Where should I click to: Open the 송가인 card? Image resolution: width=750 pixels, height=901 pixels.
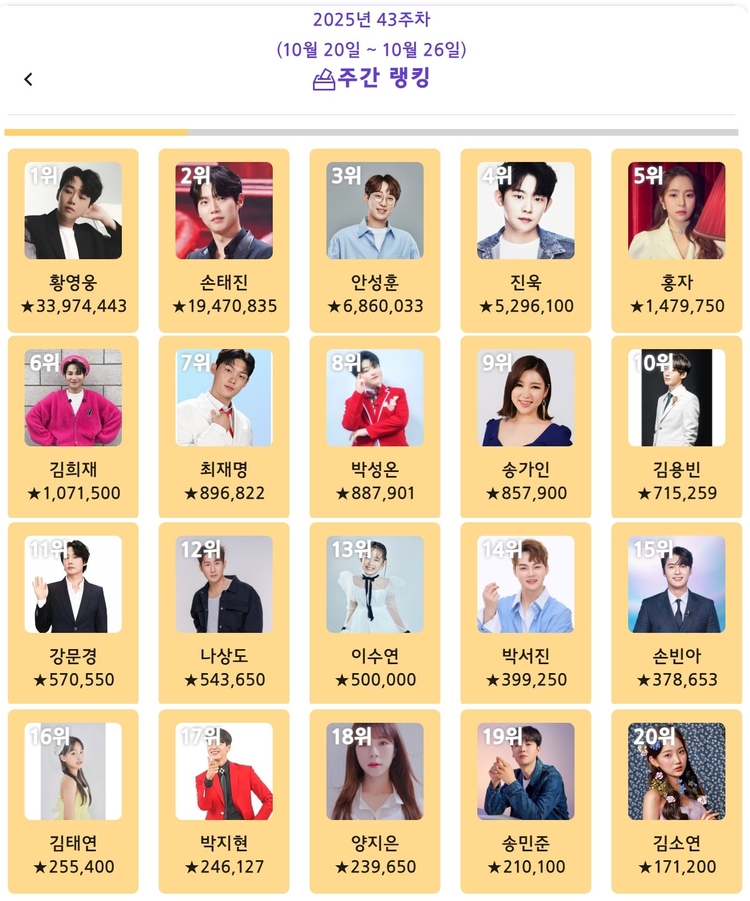coord(526,427)
